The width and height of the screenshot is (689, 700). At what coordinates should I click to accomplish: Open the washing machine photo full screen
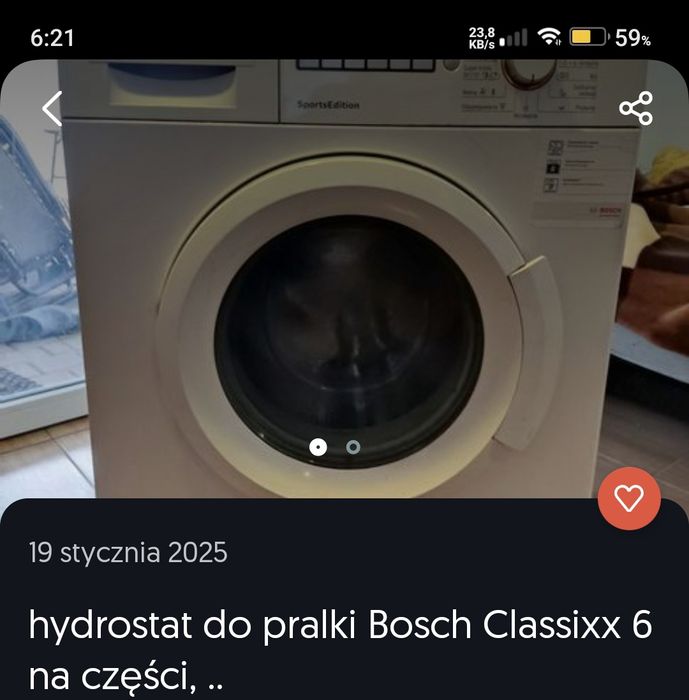pyautogui.click(x=345, y=300)
